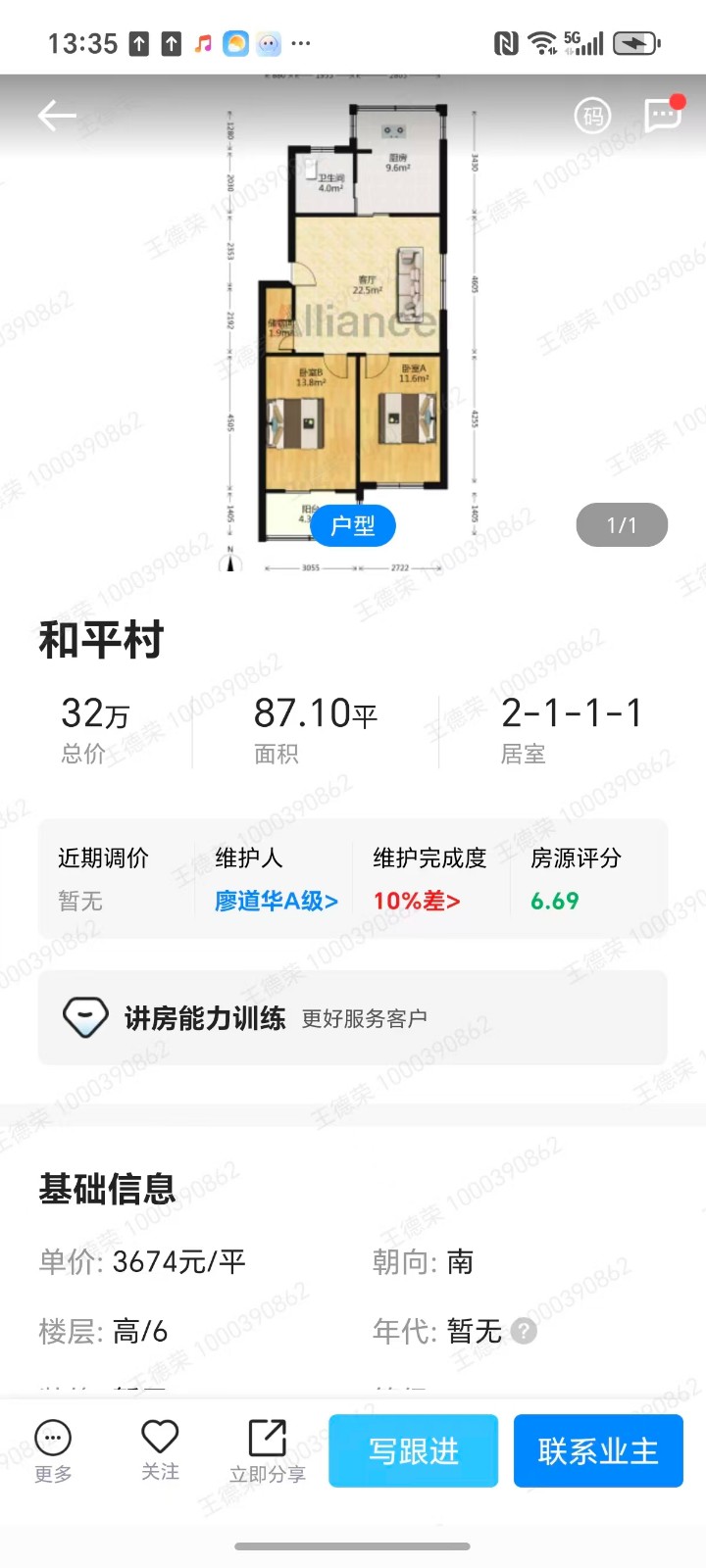Viewport: 706px width, 1568px height.
Task: Go back using the top-left arrow
Action: [57, 116]
